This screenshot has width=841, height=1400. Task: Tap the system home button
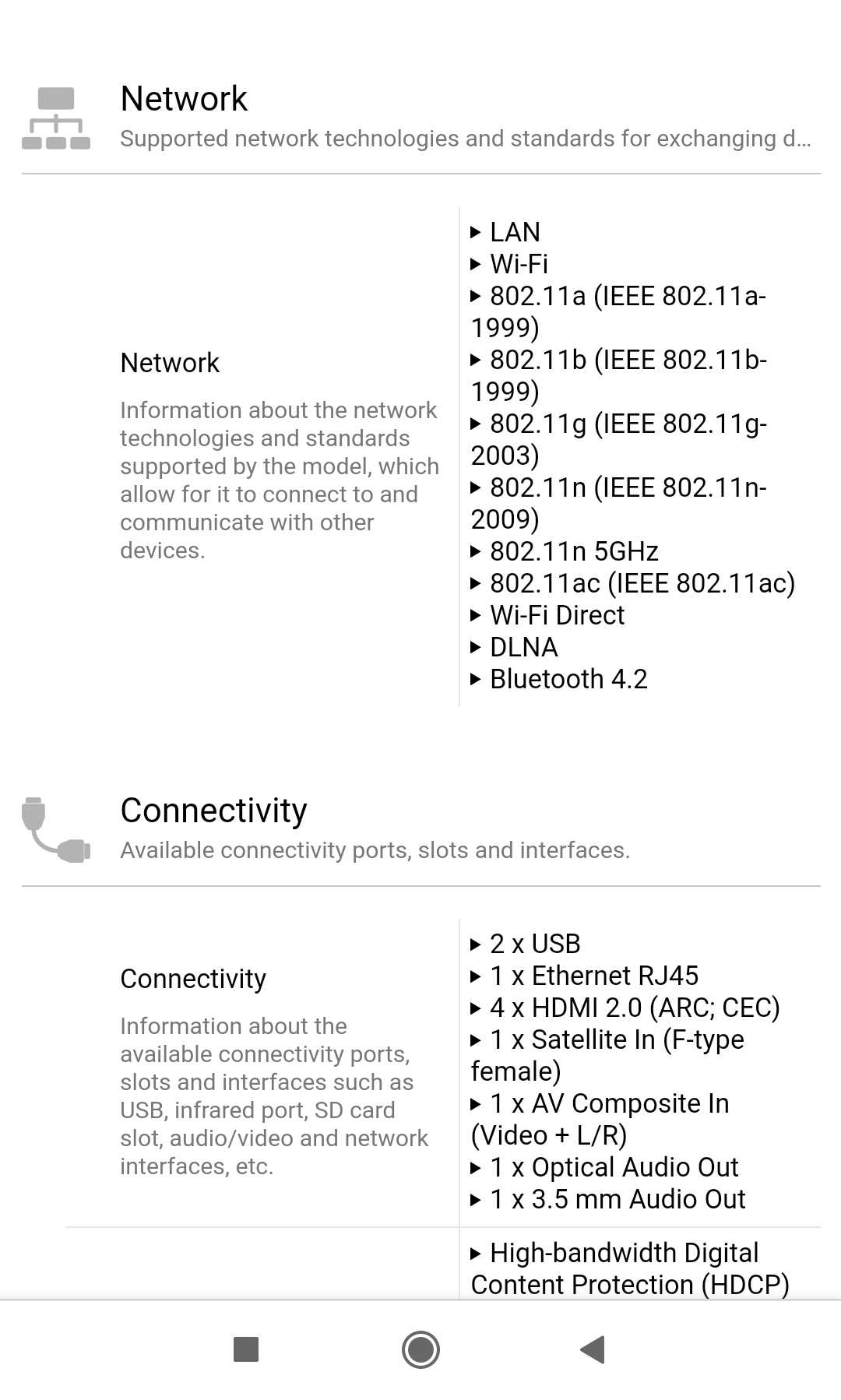click(420, 1349)
